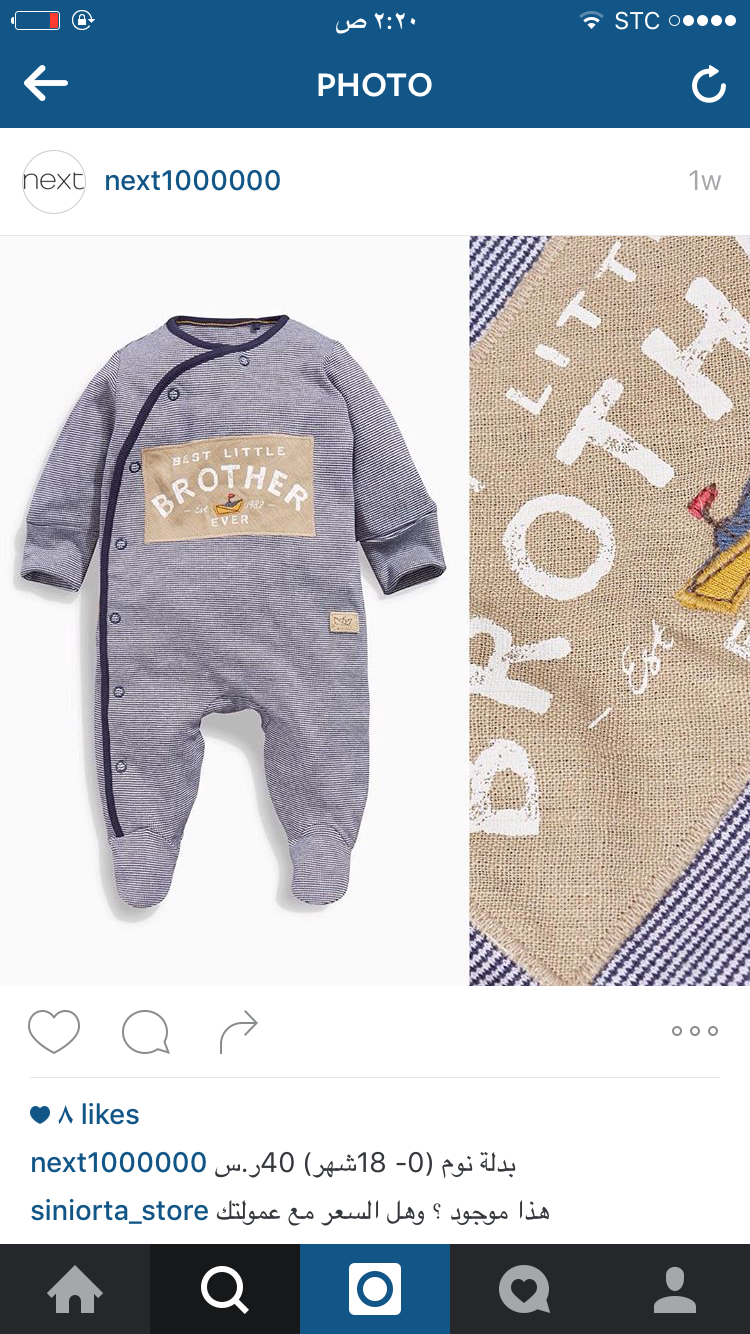The width and height of the screenshot is (750, 1334).
Task: Switch to the Profile tab
Action: (x=675, y=1289)
